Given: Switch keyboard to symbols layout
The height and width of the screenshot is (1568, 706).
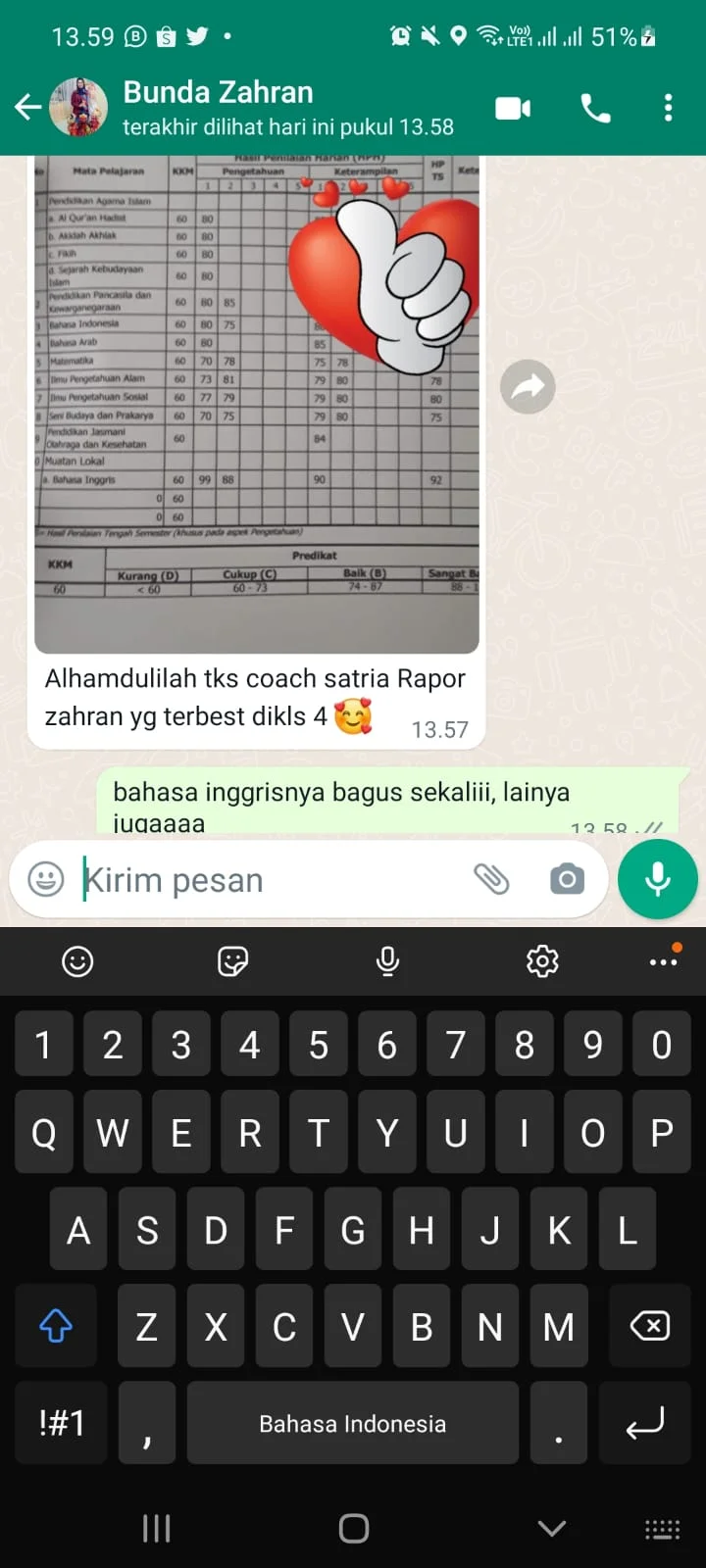Looking at the screenshot, I should pyautogui.click(x=61, y=1423).
